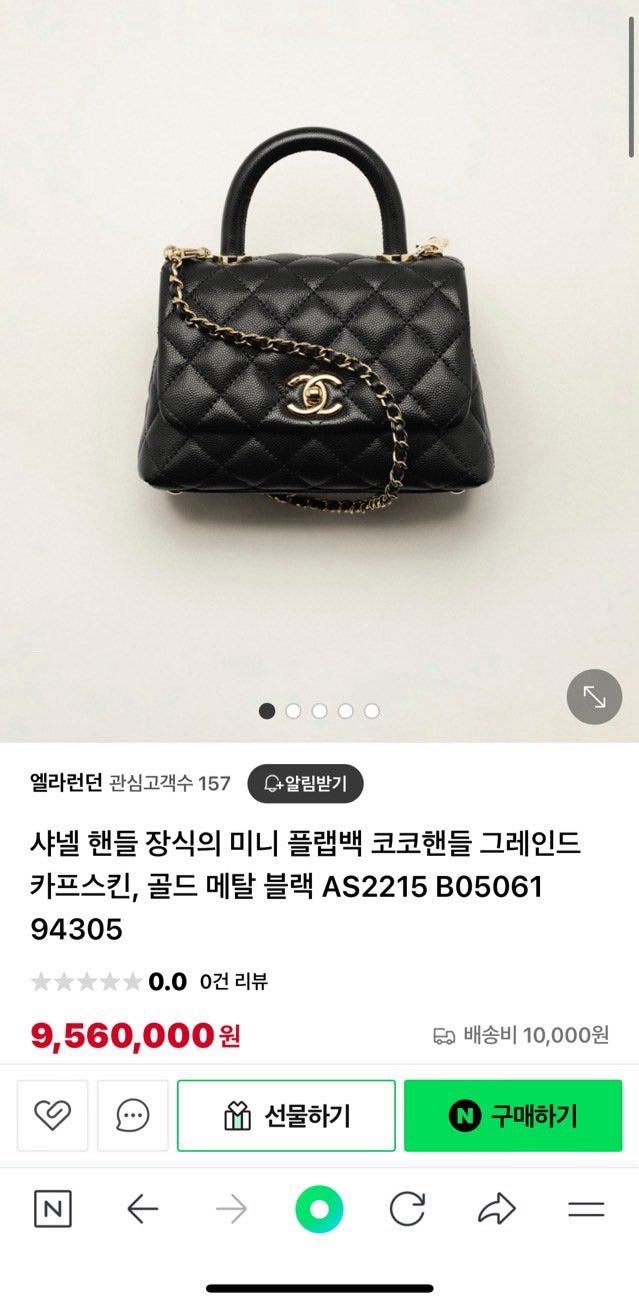
Task: Tap 선물하기 to send as a gift
Action: click(286, 1115)
